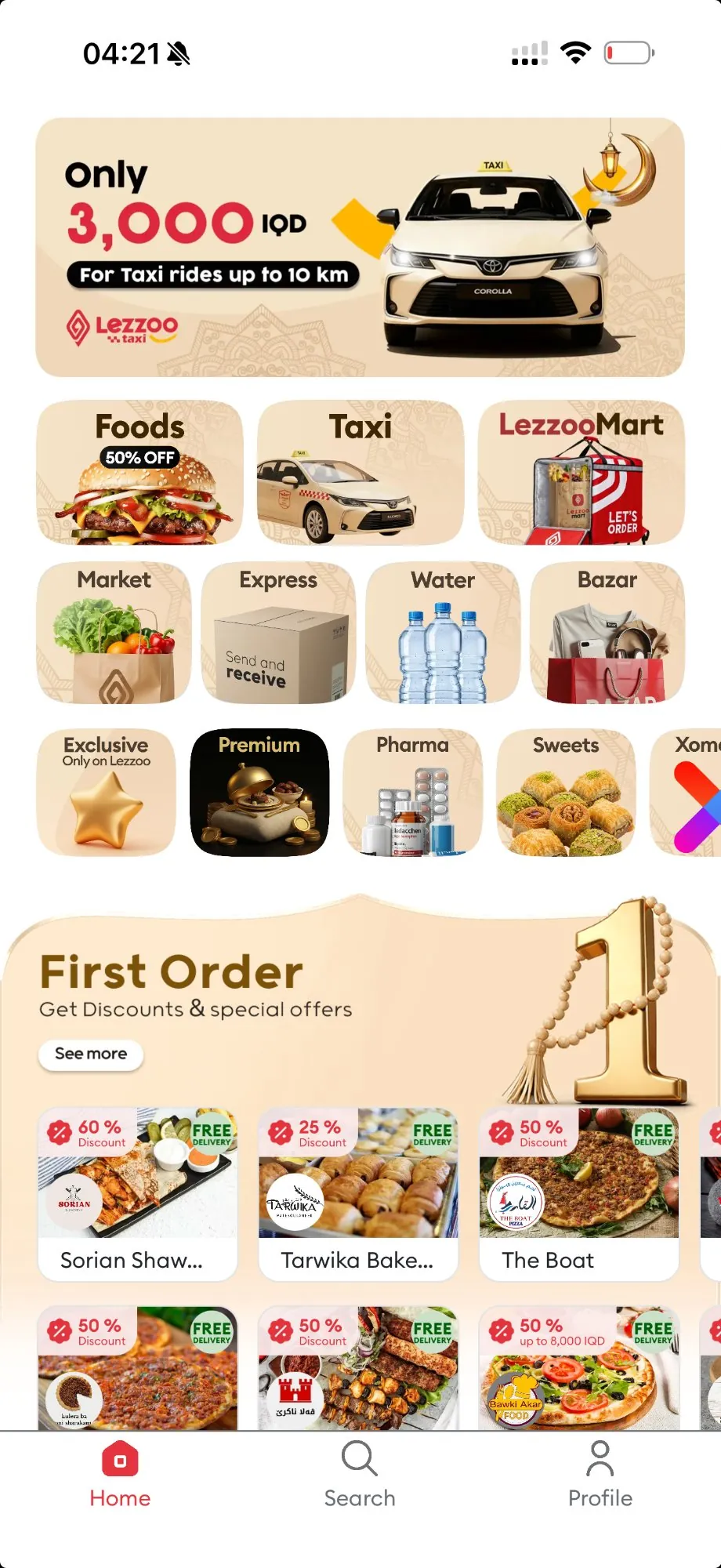
Task: Open Express send and receive
Action: [x=278, y=633]
